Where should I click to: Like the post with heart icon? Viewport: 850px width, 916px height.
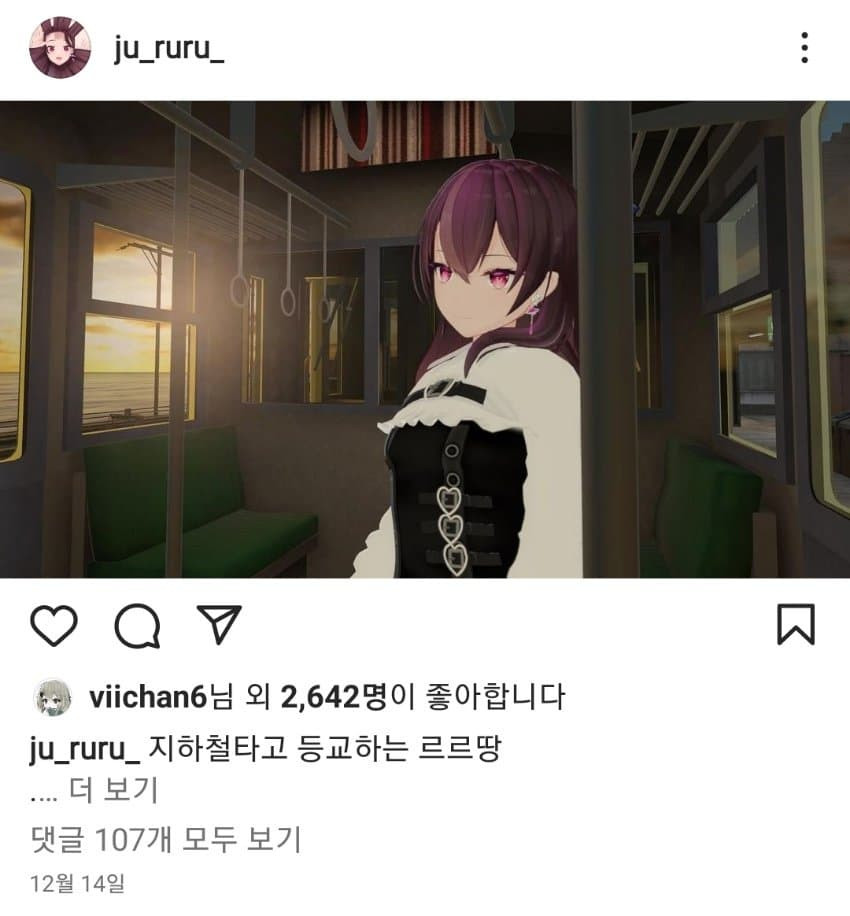click(x=54, y=625)
